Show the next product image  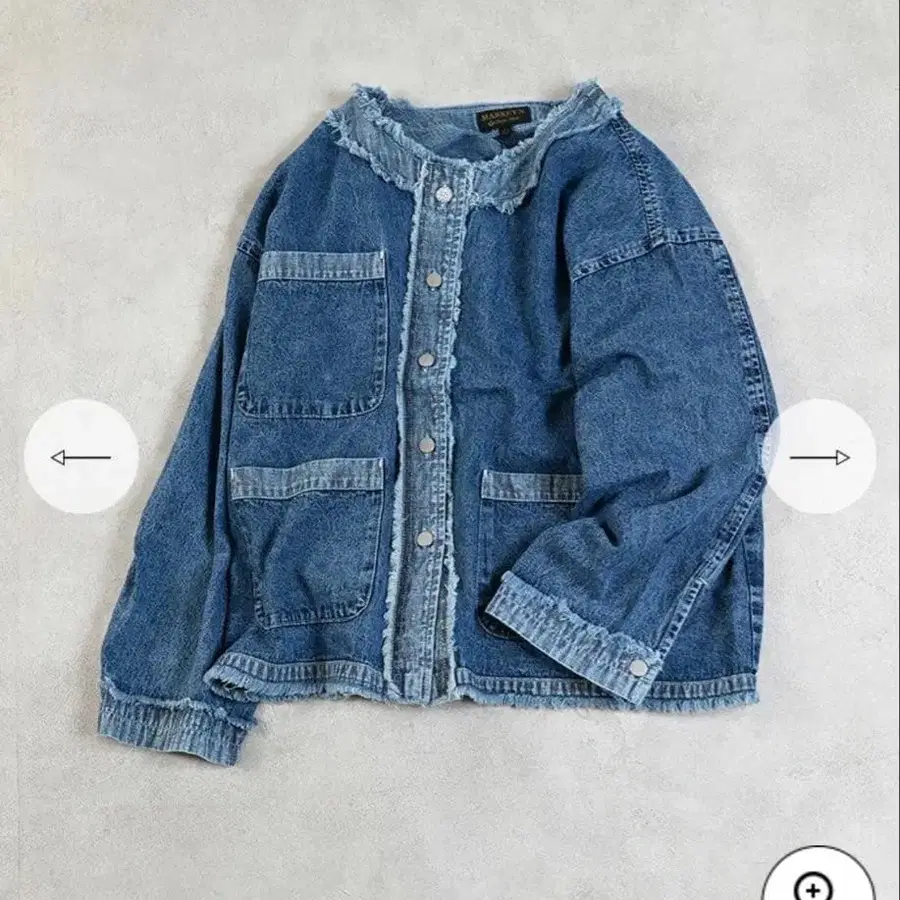tap(820, 457)
